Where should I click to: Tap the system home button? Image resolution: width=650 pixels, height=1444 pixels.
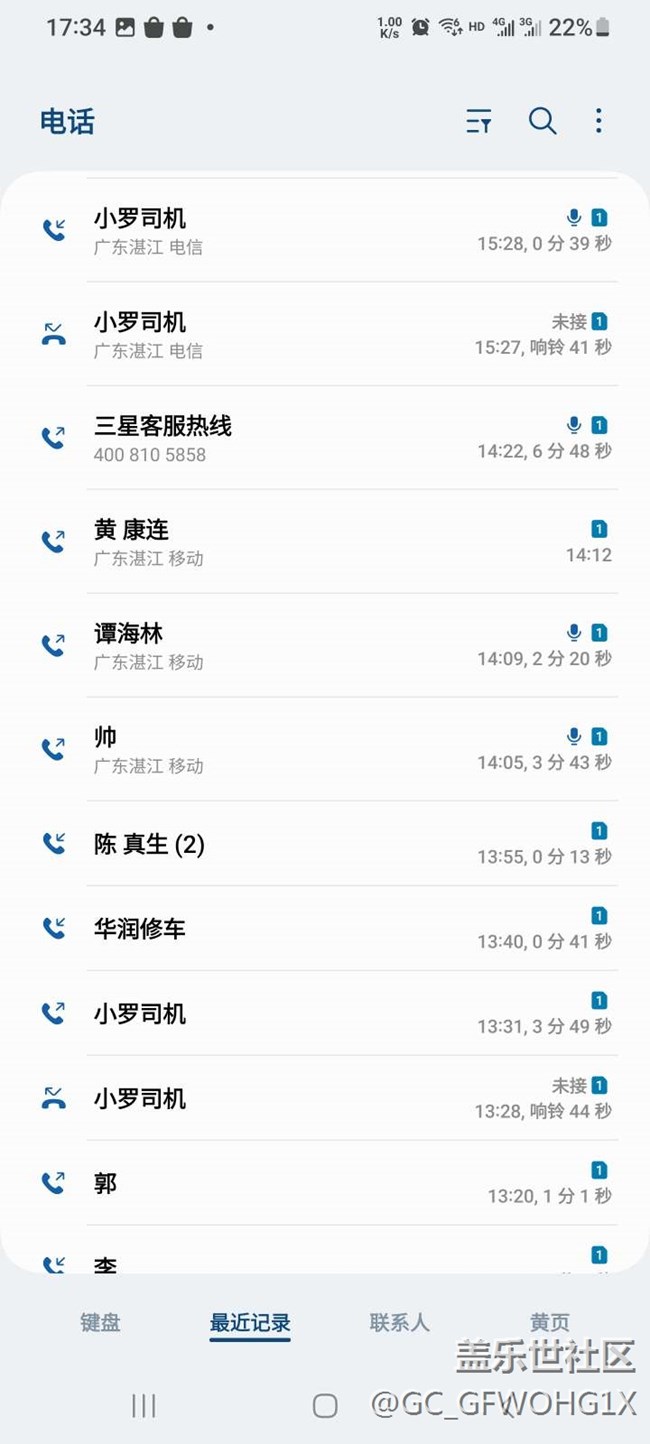tap(325, 1406)
